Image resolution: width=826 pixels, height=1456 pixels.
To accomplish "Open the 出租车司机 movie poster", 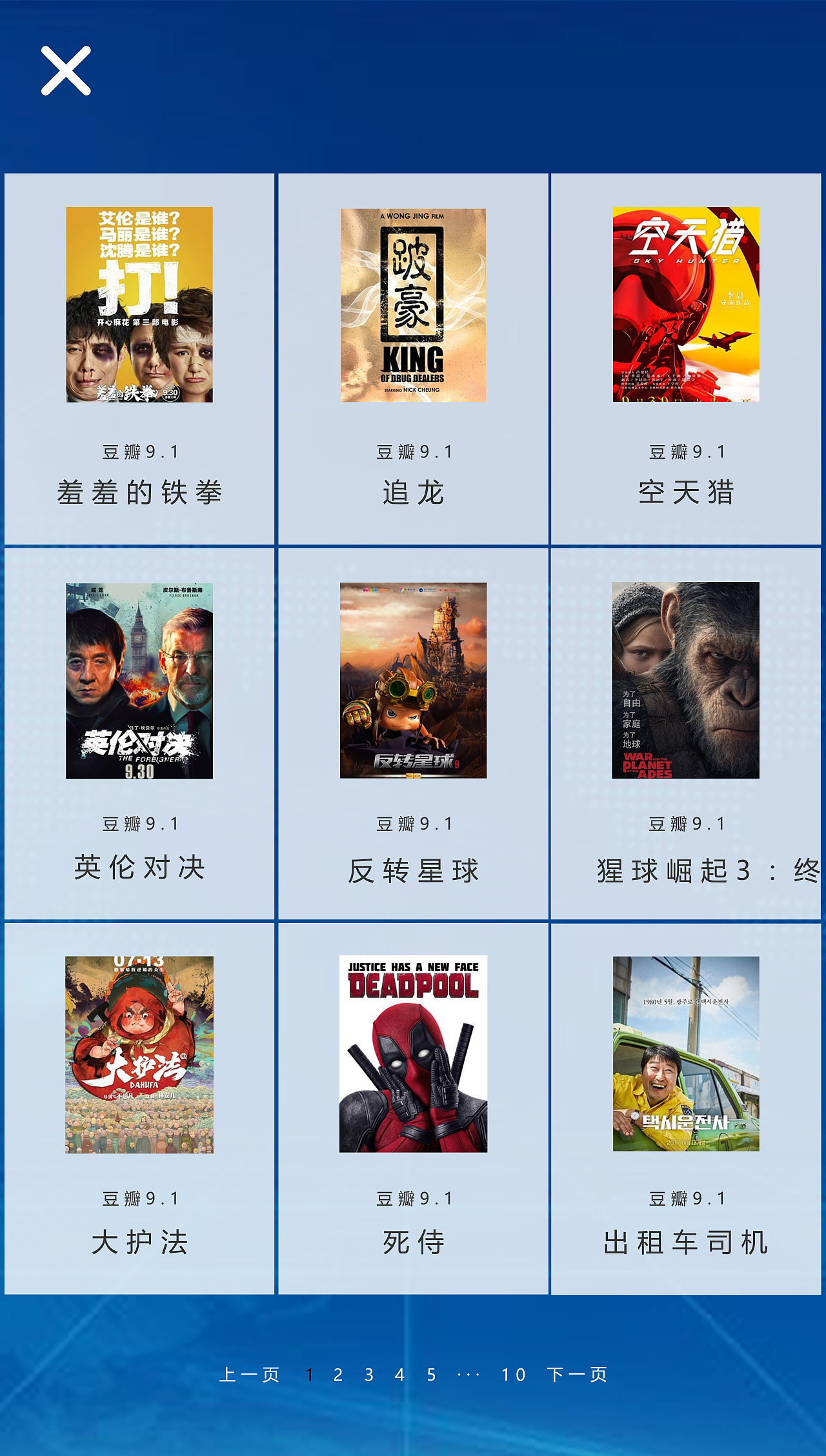I will (687, 1055).
